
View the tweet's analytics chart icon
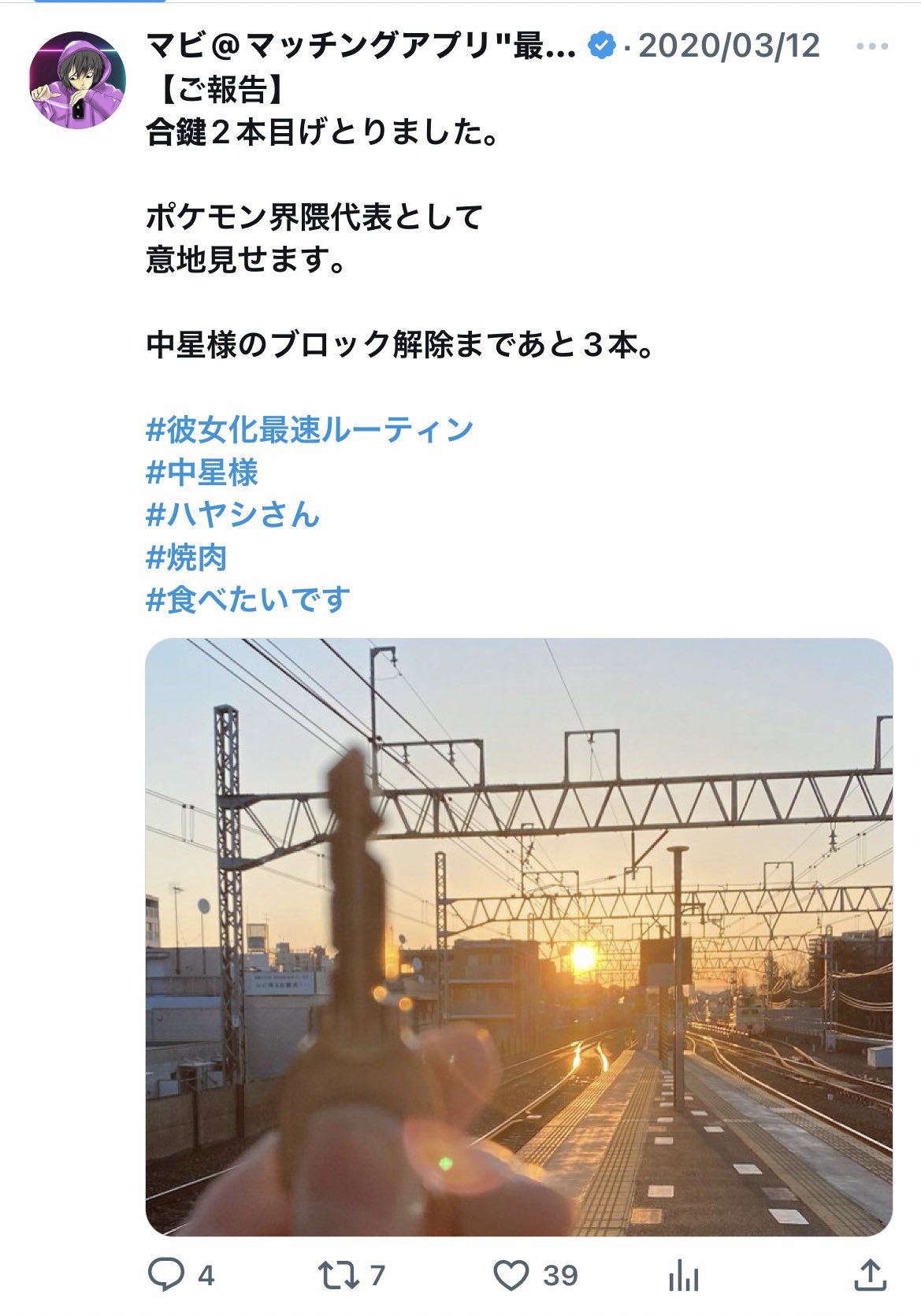pos(683,1275)
